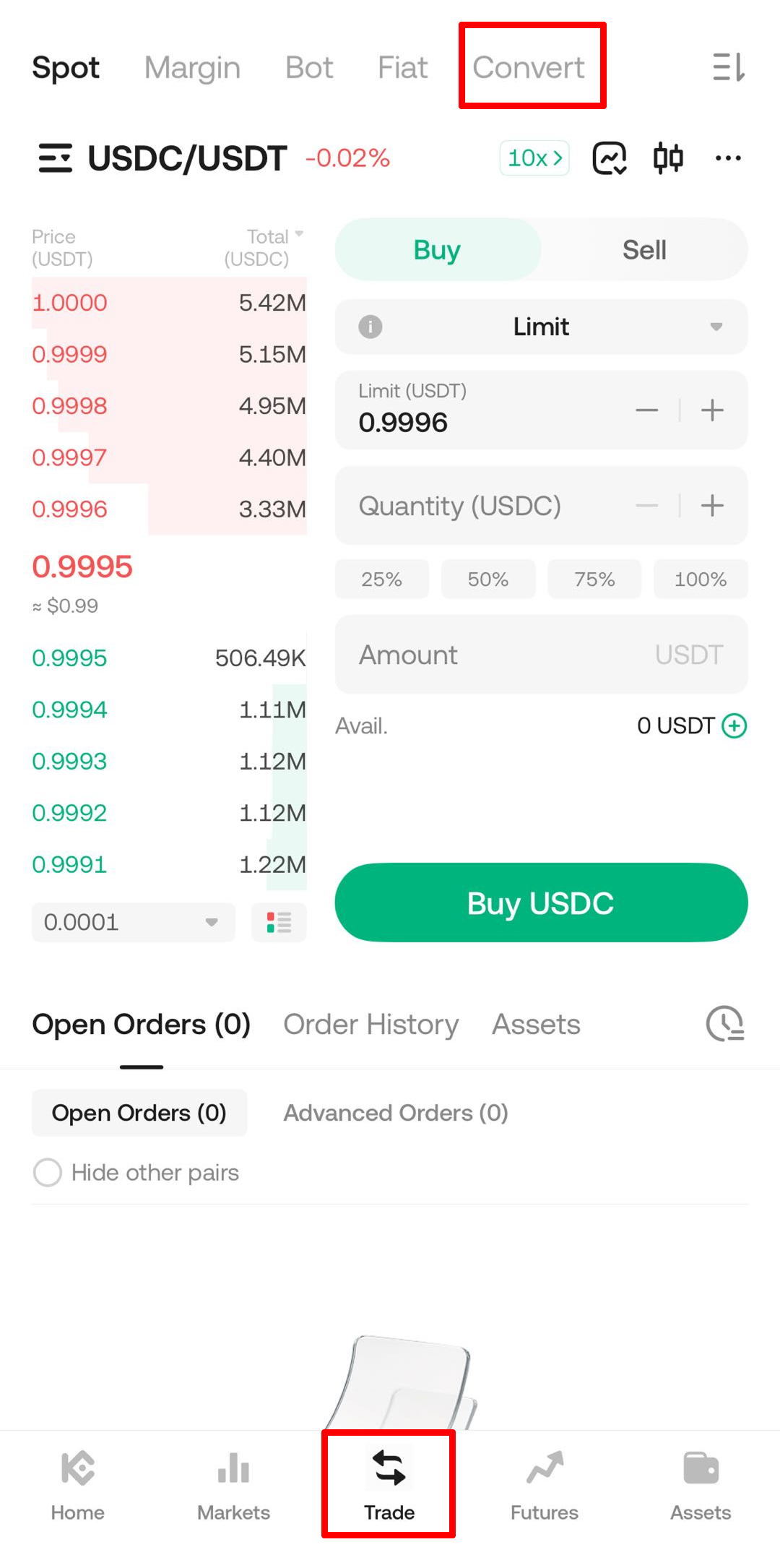Screen dimensions: 780x1568
Task: Switch to the Convert tab
Action: [x=529, y=67]
